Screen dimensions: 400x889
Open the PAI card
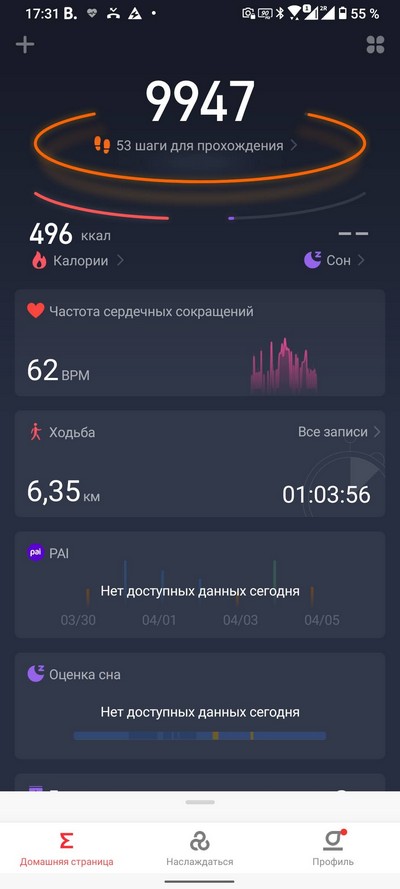[x=200, y=585]
